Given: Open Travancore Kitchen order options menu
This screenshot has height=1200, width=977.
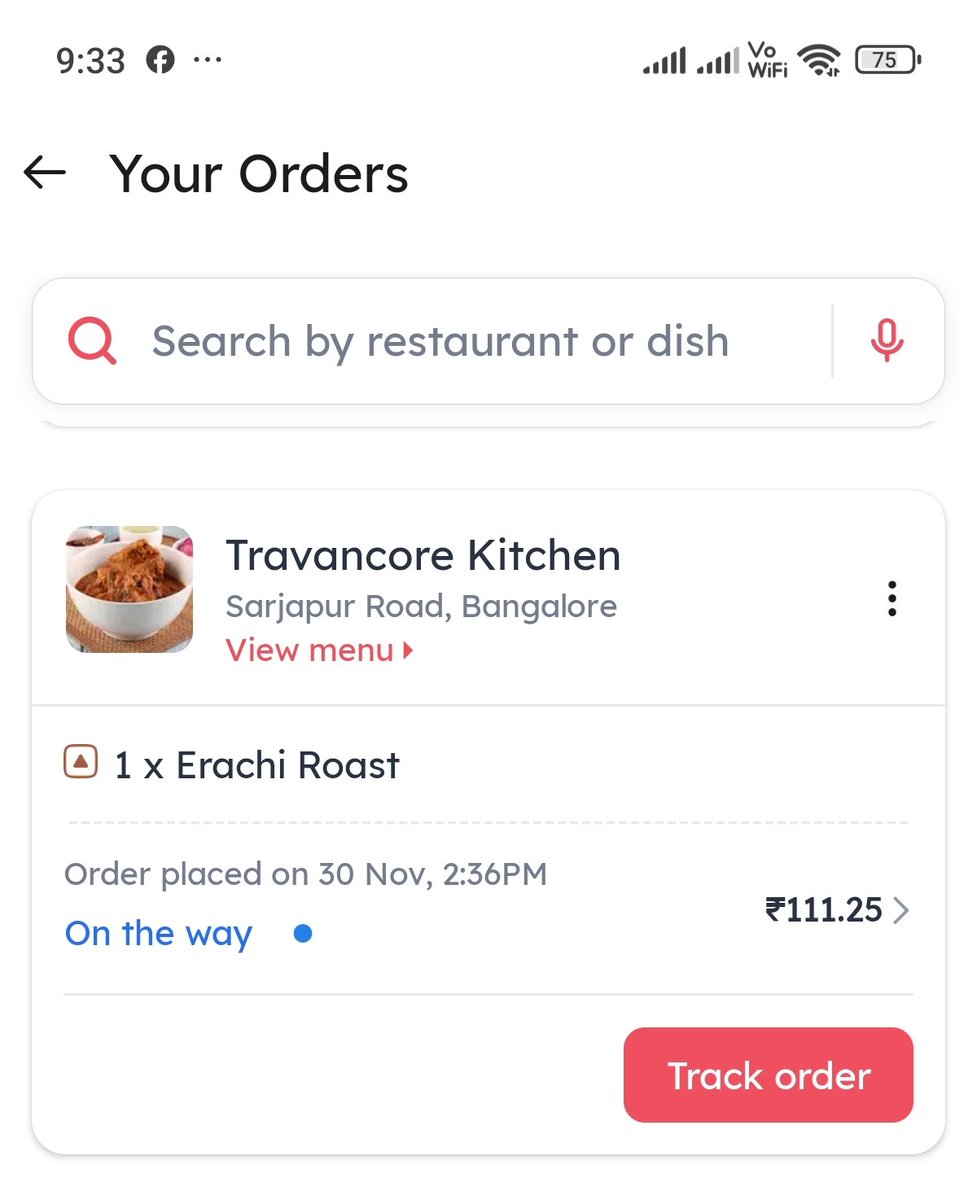Looking at the screenshot, I should click(892, 599).
